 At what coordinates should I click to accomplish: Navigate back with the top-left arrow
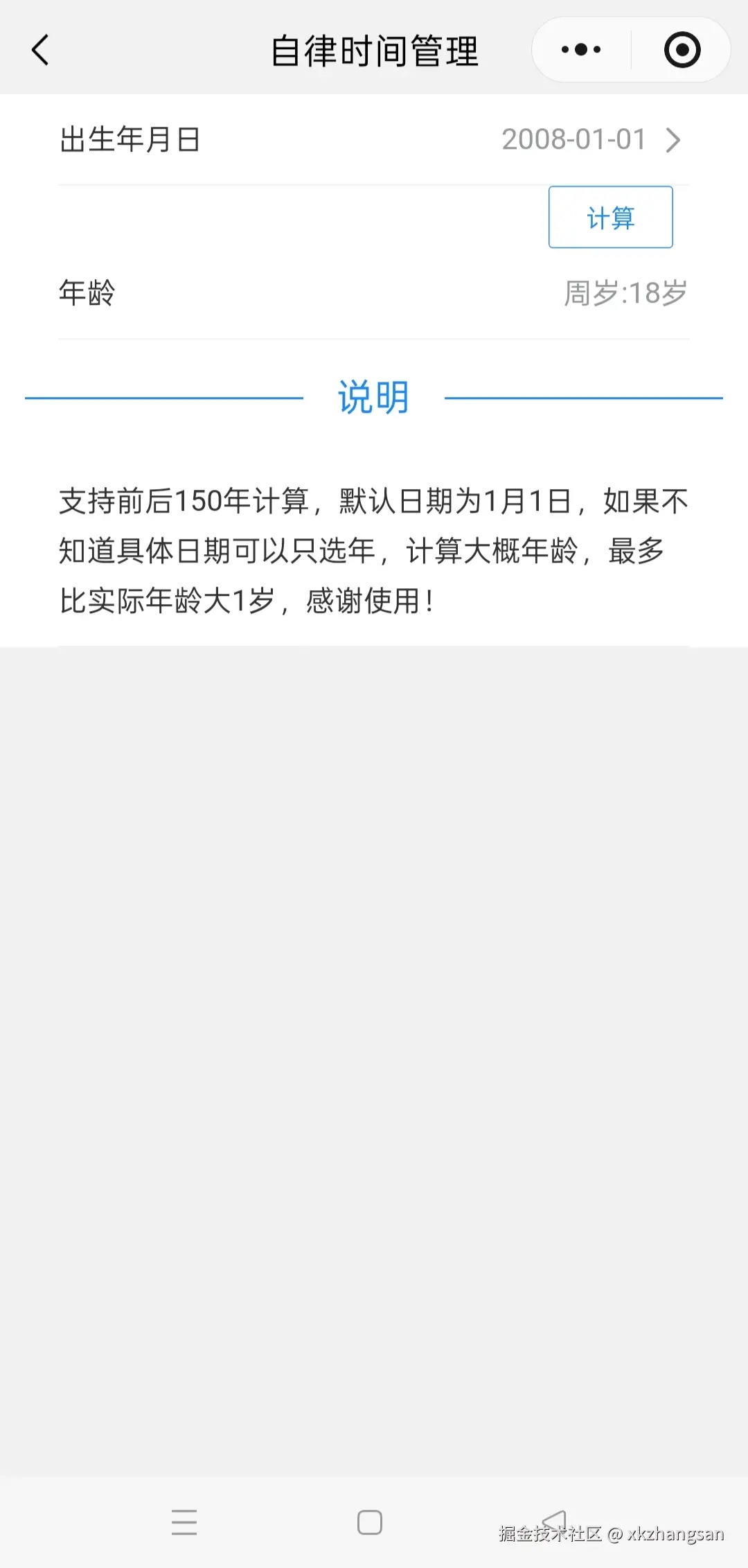click(x=39, y=49)
